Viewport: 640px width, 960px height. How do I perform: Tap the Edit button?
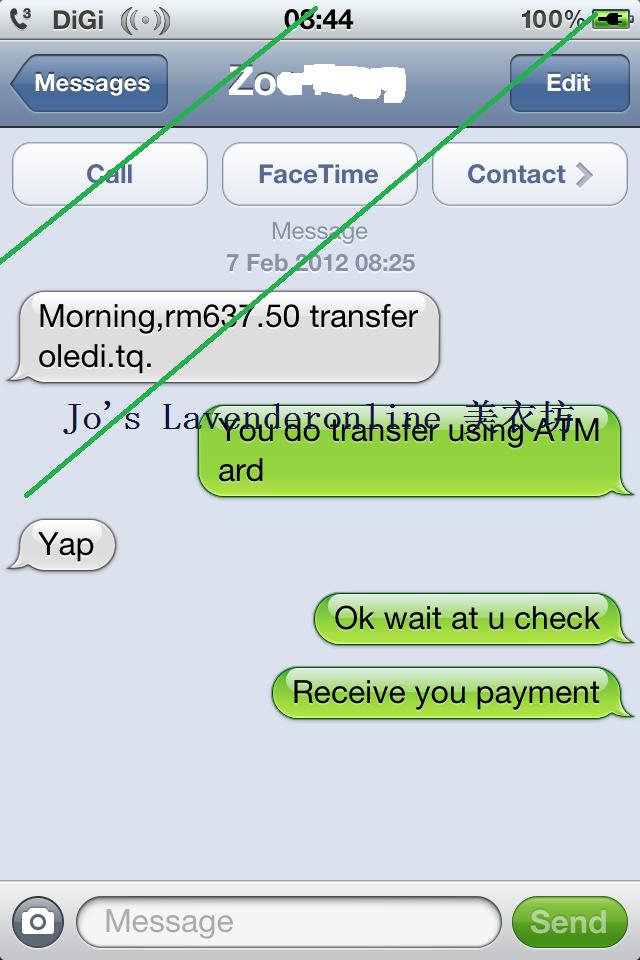568,83
